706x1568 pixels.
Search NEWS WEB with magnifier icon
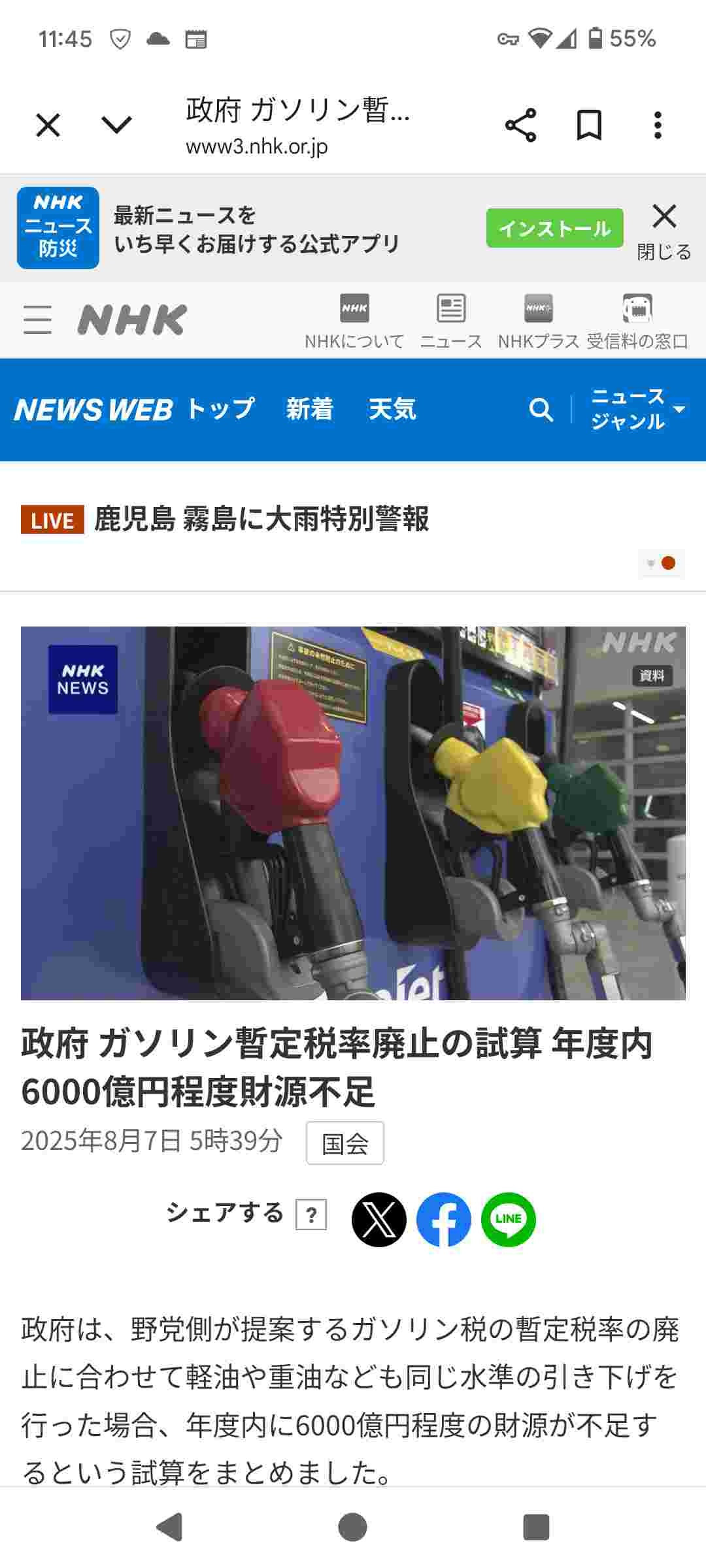[541, 410]
